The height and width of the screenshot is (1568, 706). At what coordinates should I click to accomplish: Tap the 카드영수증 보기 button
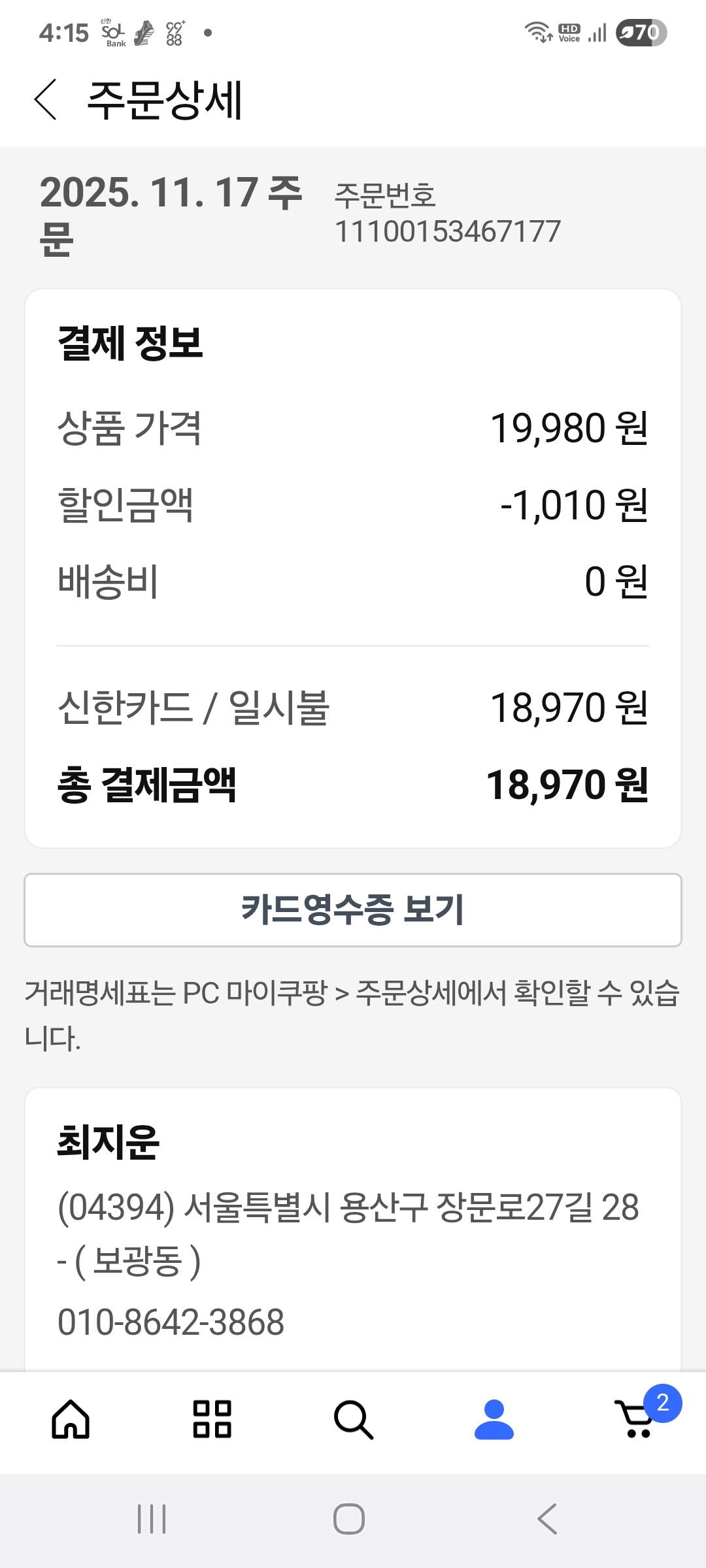(353, 909)
